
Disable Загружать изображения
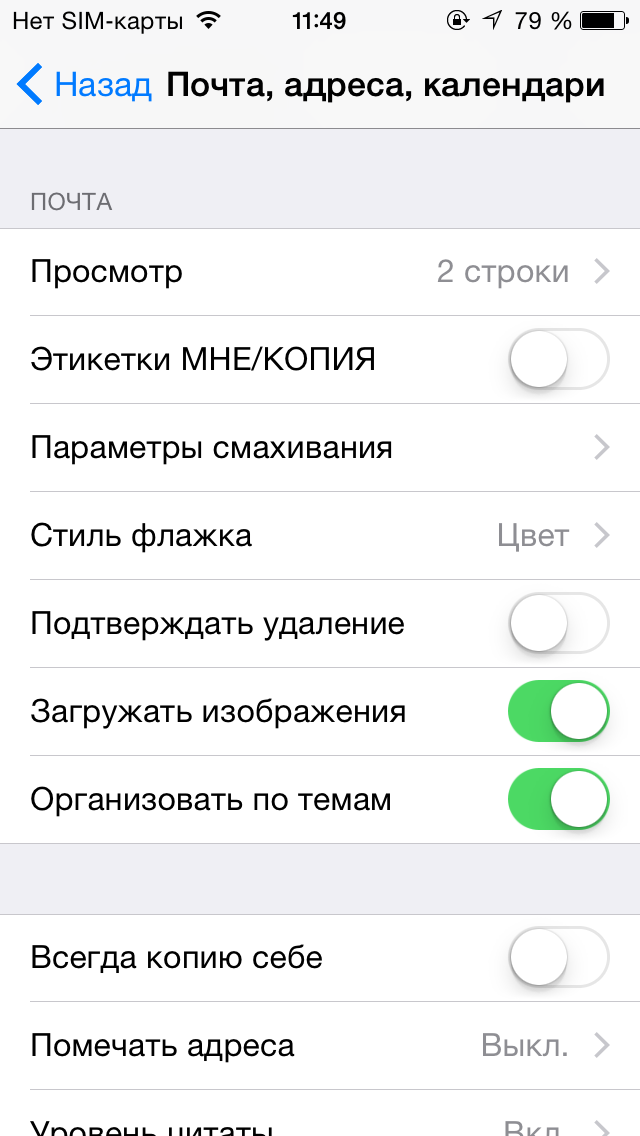click(558, 711)
